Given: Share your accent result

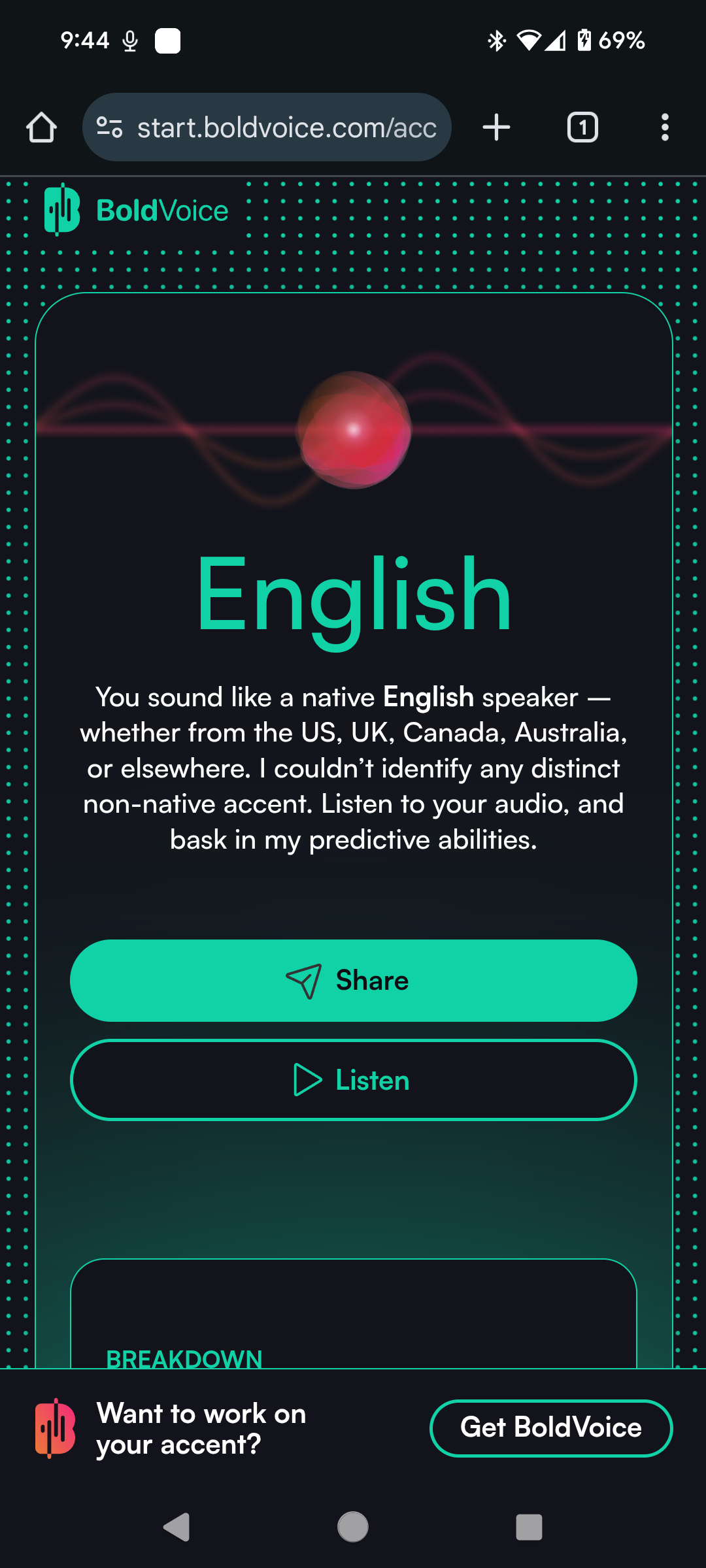Looking at the screenshot, I should [353, 980].
